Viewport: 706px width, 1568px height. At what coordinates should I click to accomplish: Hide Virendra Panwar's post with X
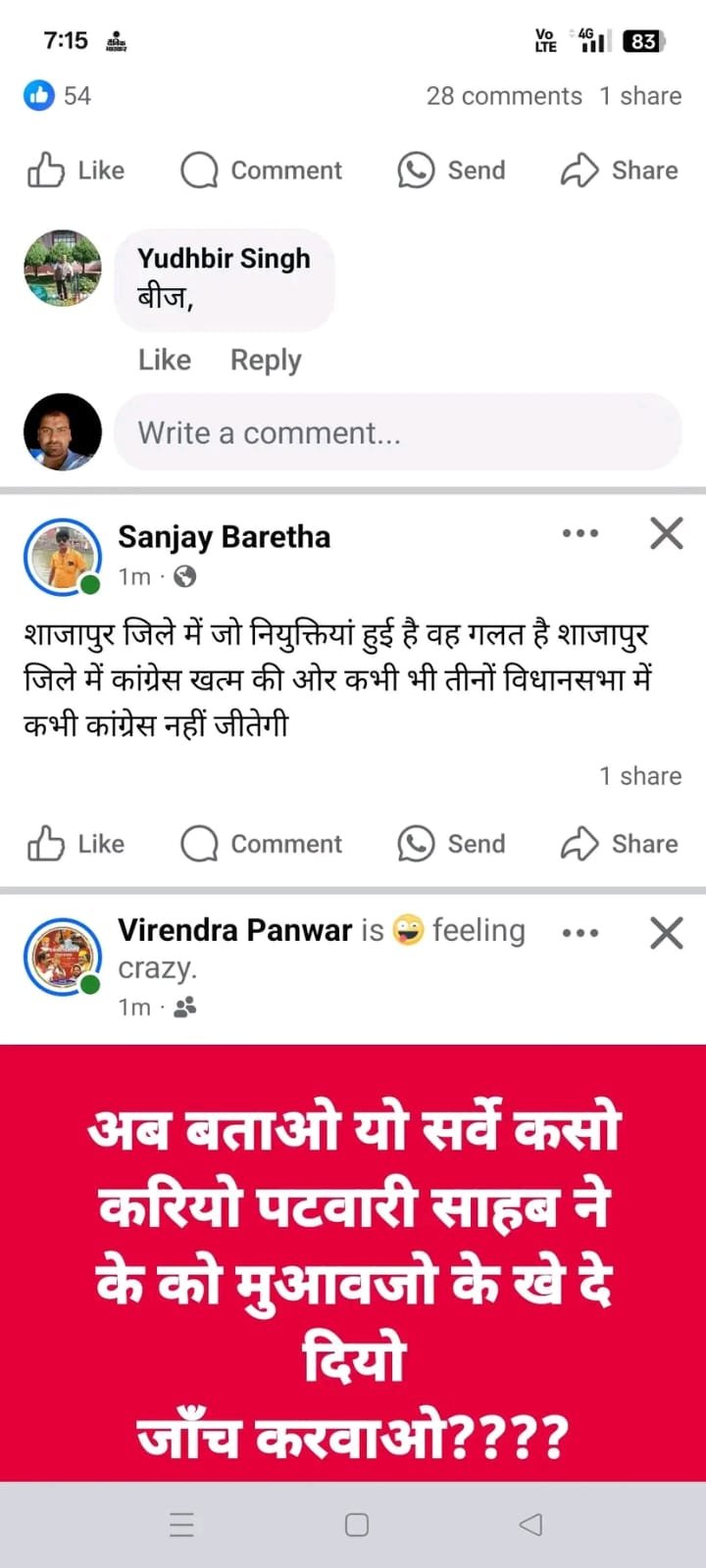(666, 932)
